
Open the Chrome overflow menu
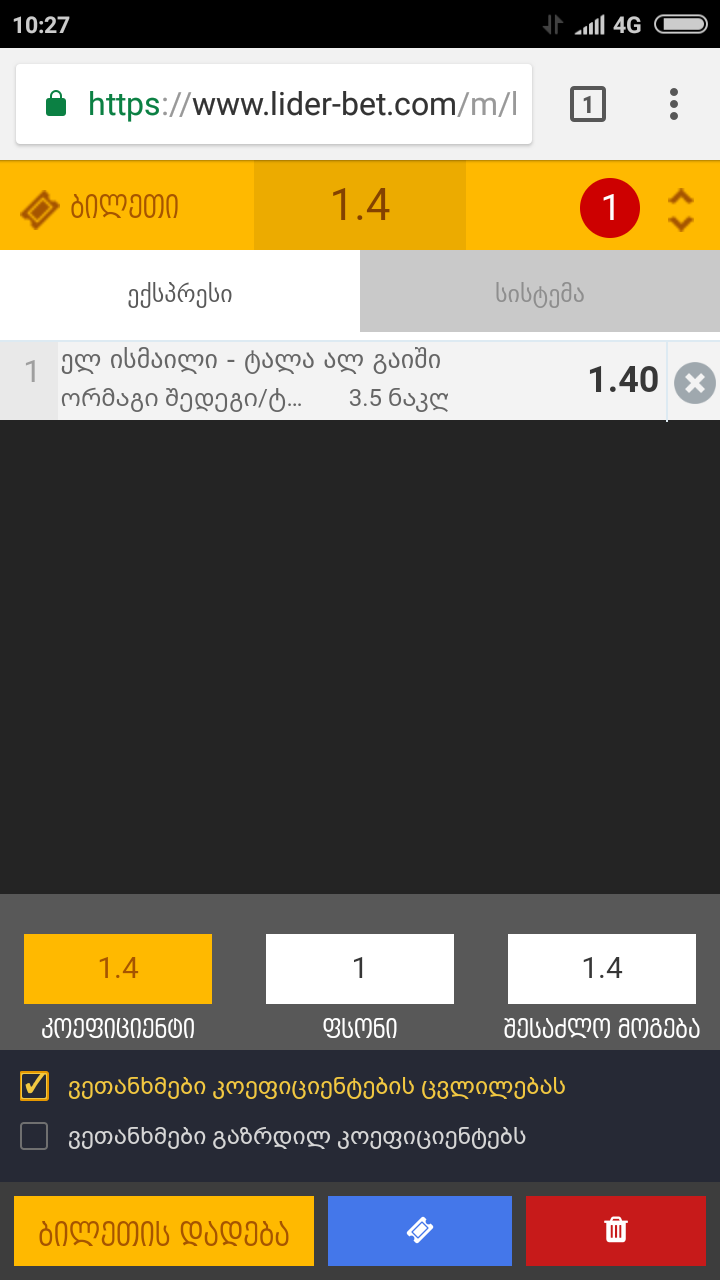[x=674, y=104]
